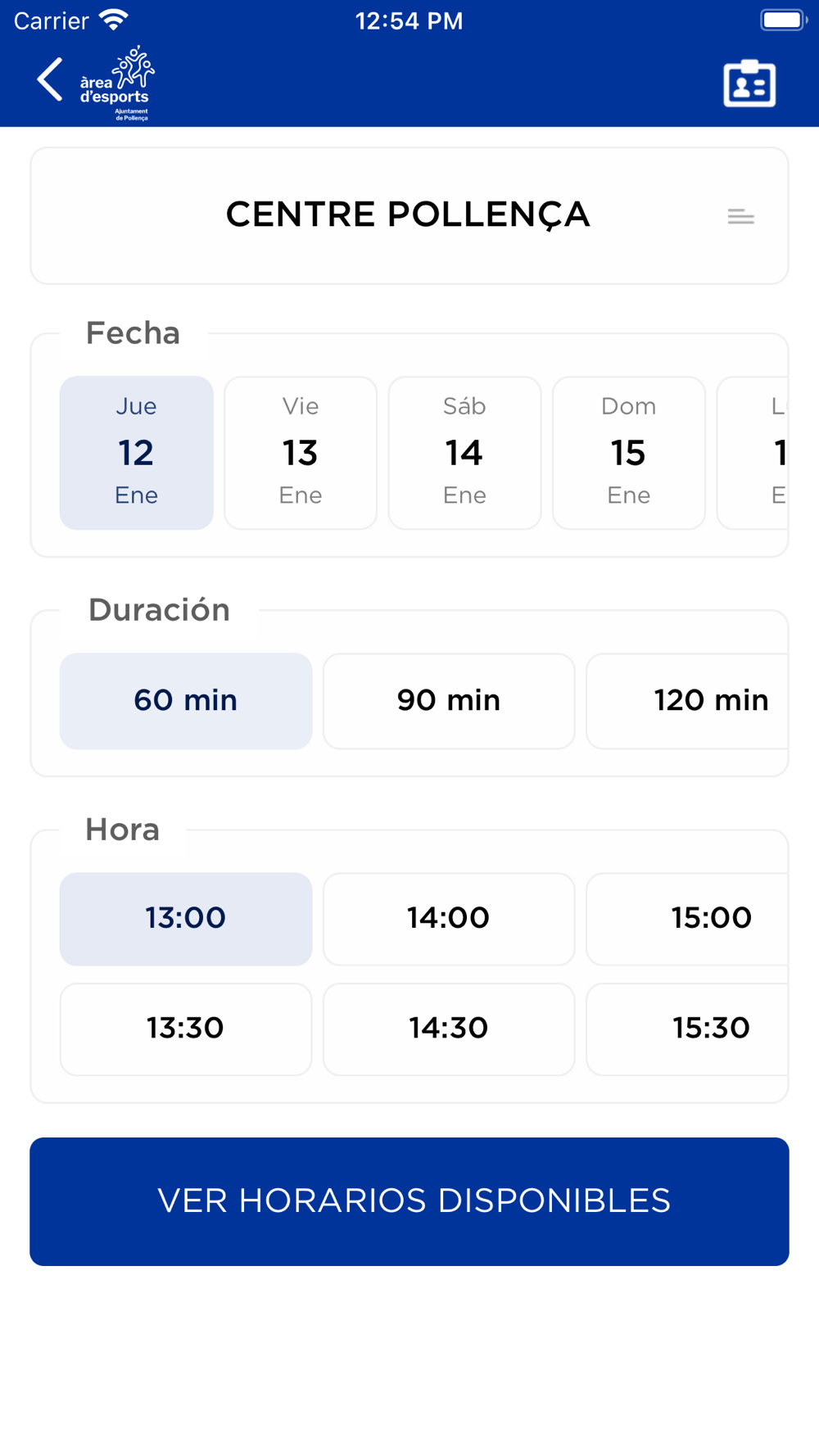Select Dom 15 Ene date
Viewport: 819px width, 1456px height.
[x=628, y=452]
